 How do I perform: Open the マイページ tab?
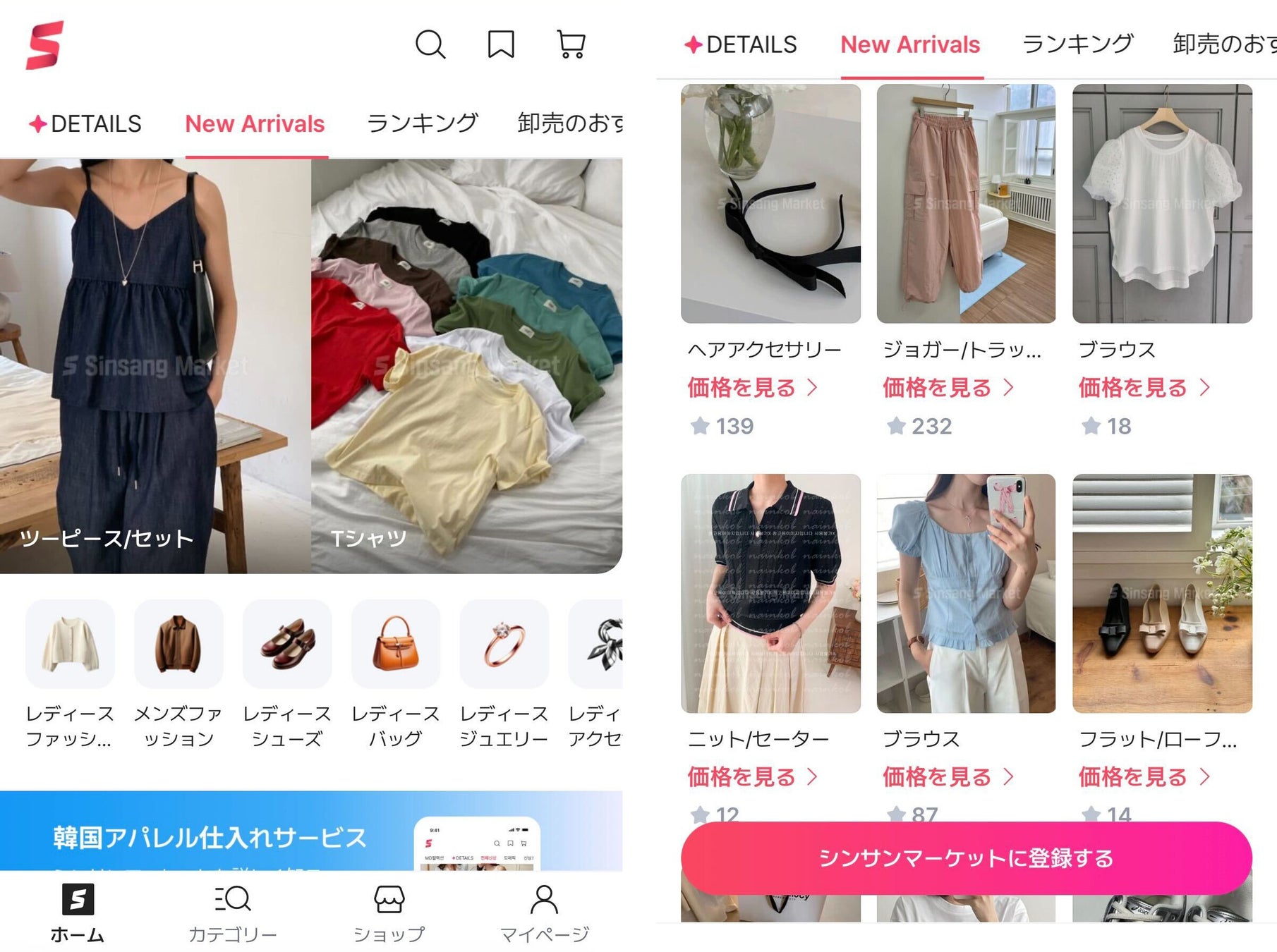pos(544,914)
